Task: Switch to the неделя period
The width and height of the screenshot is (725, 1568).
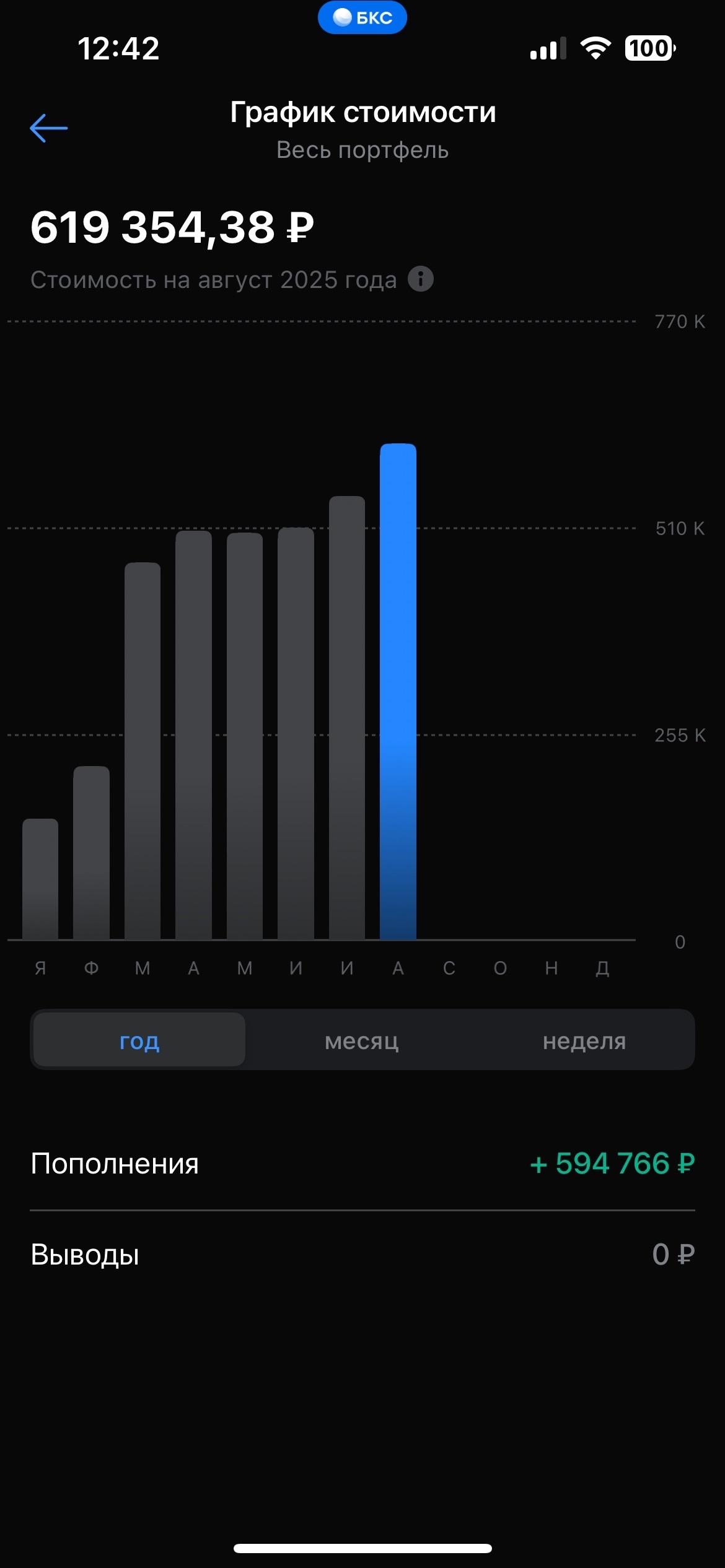Action: pos(584,1041)
